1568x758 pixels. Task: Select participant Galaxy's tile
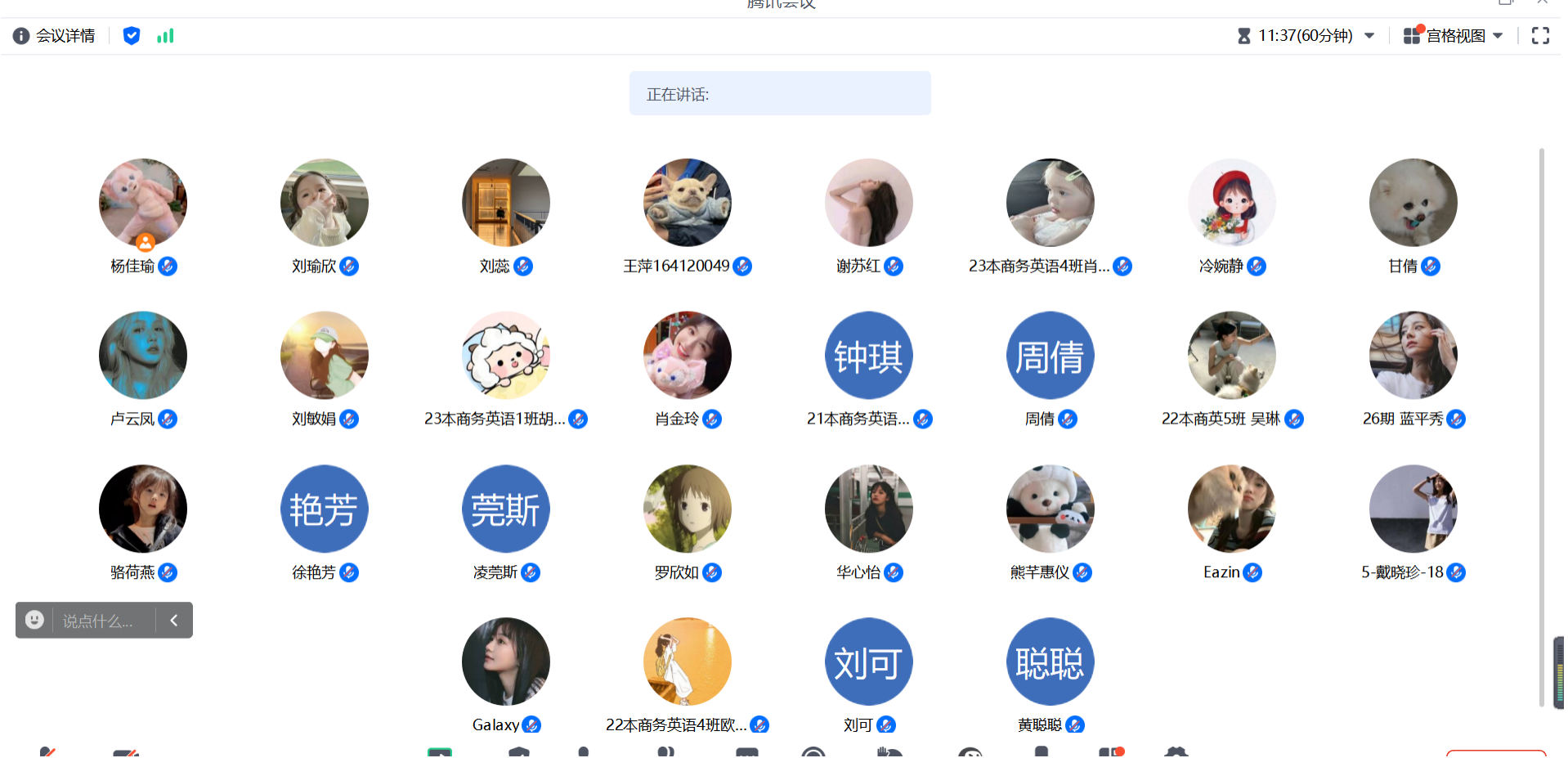point(506,662)
